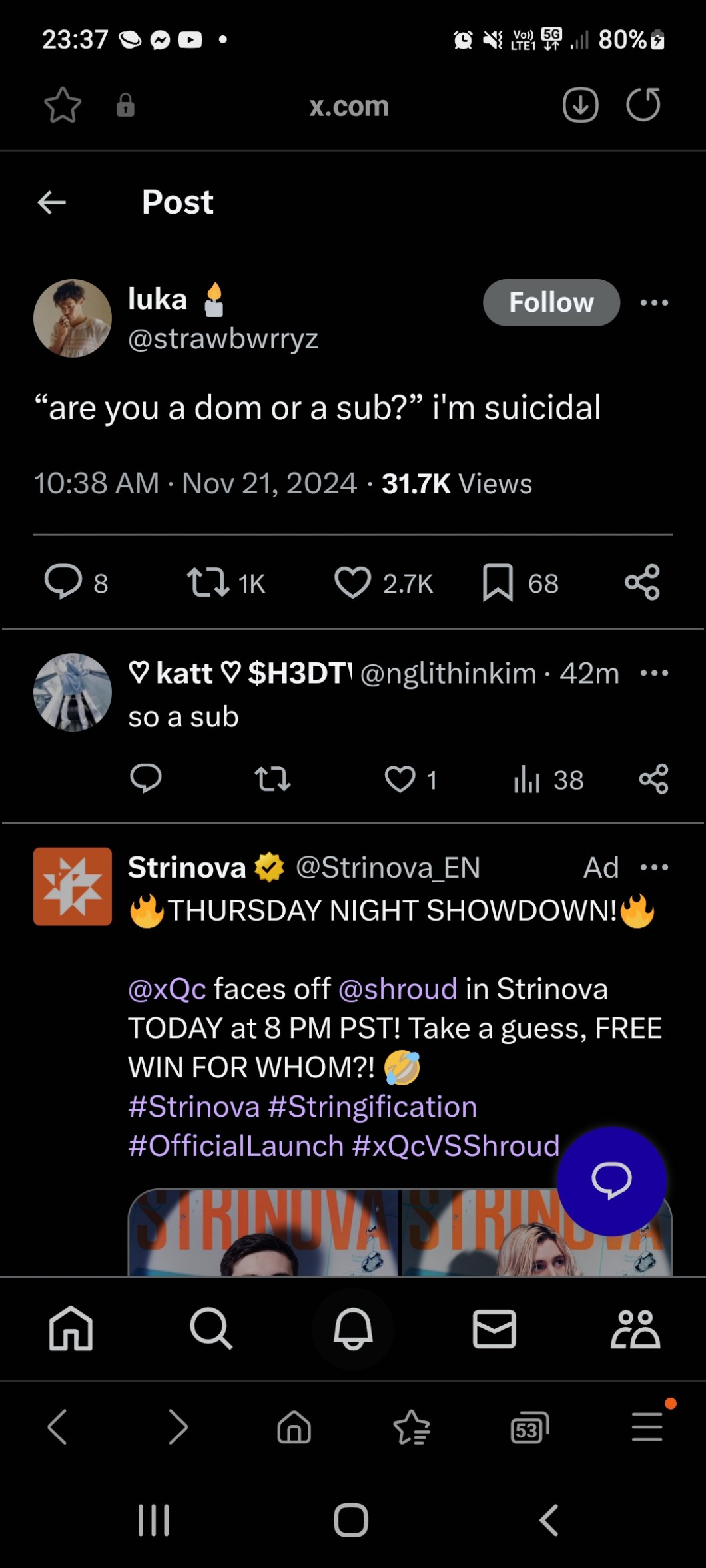Share luka's post

click(642, 582)
